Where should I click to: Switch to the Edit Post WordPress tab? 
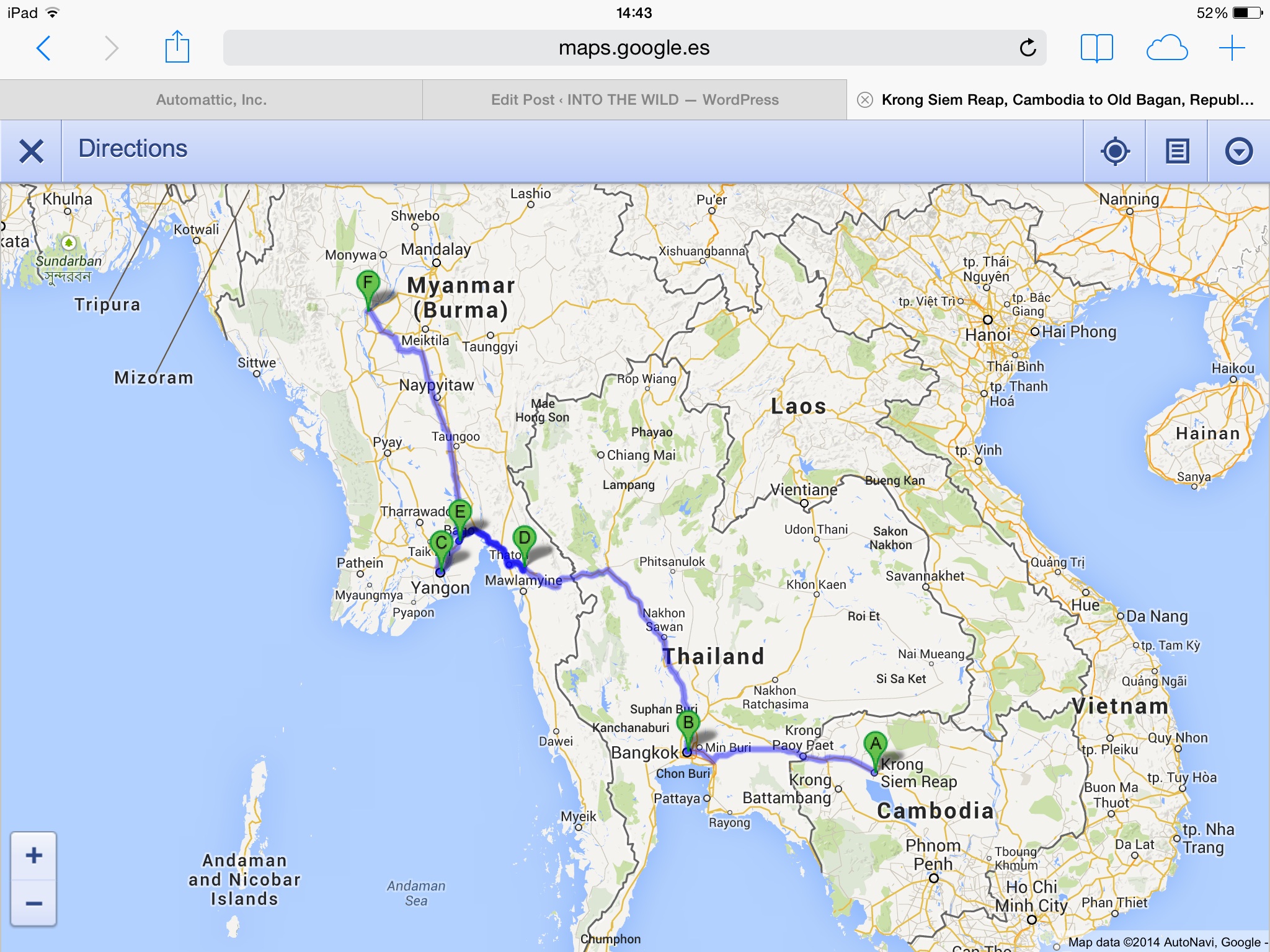click(634, 100)
